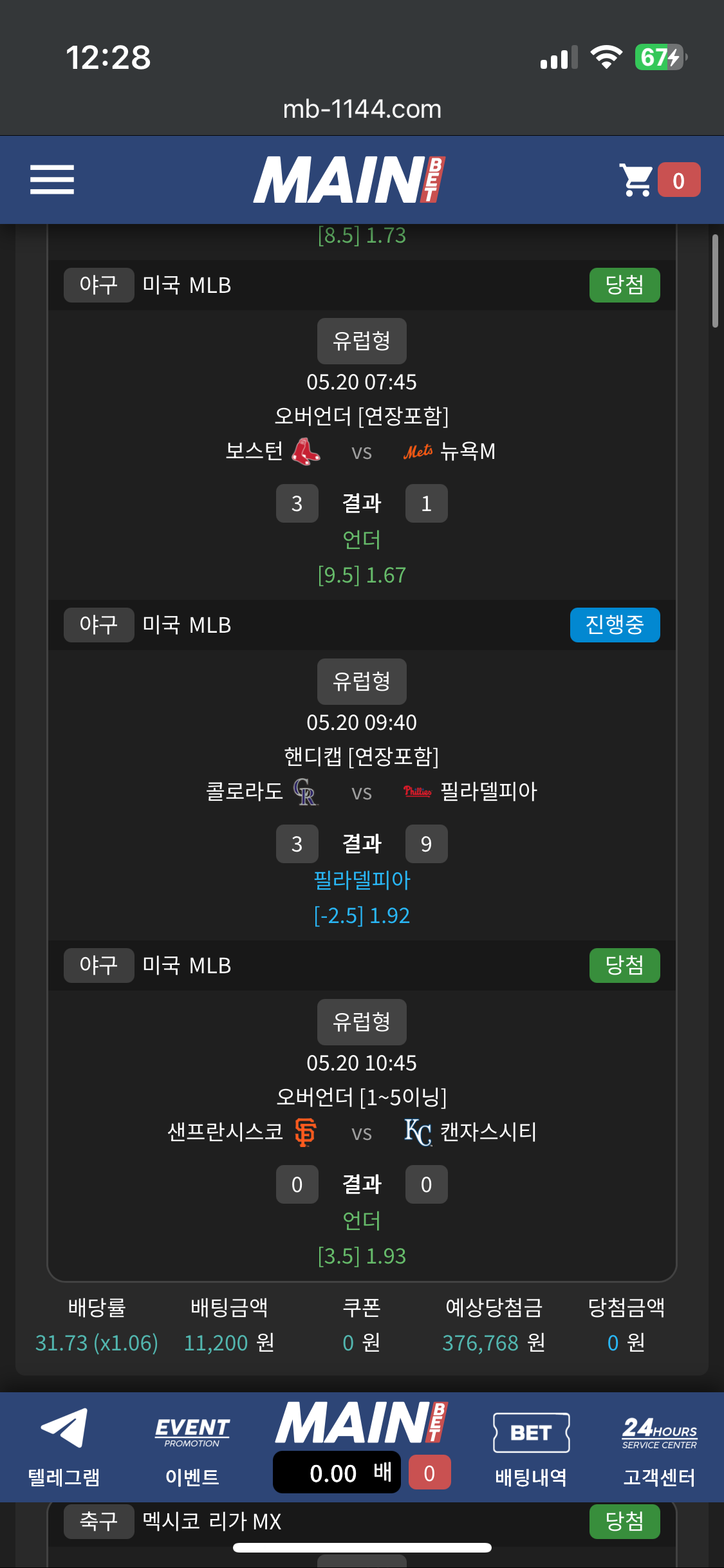Tap the MAIN BET header logo
Screen dimensions: 724x1568
349,180
